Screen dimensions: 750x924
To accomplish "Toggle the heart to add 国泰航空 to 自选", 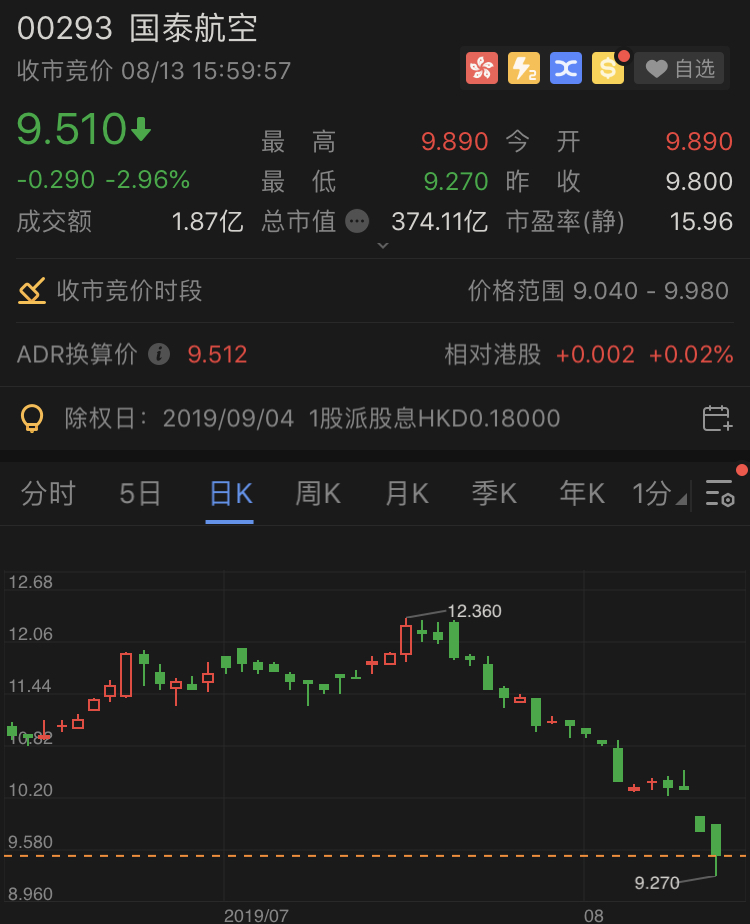I will pos(655,68).
